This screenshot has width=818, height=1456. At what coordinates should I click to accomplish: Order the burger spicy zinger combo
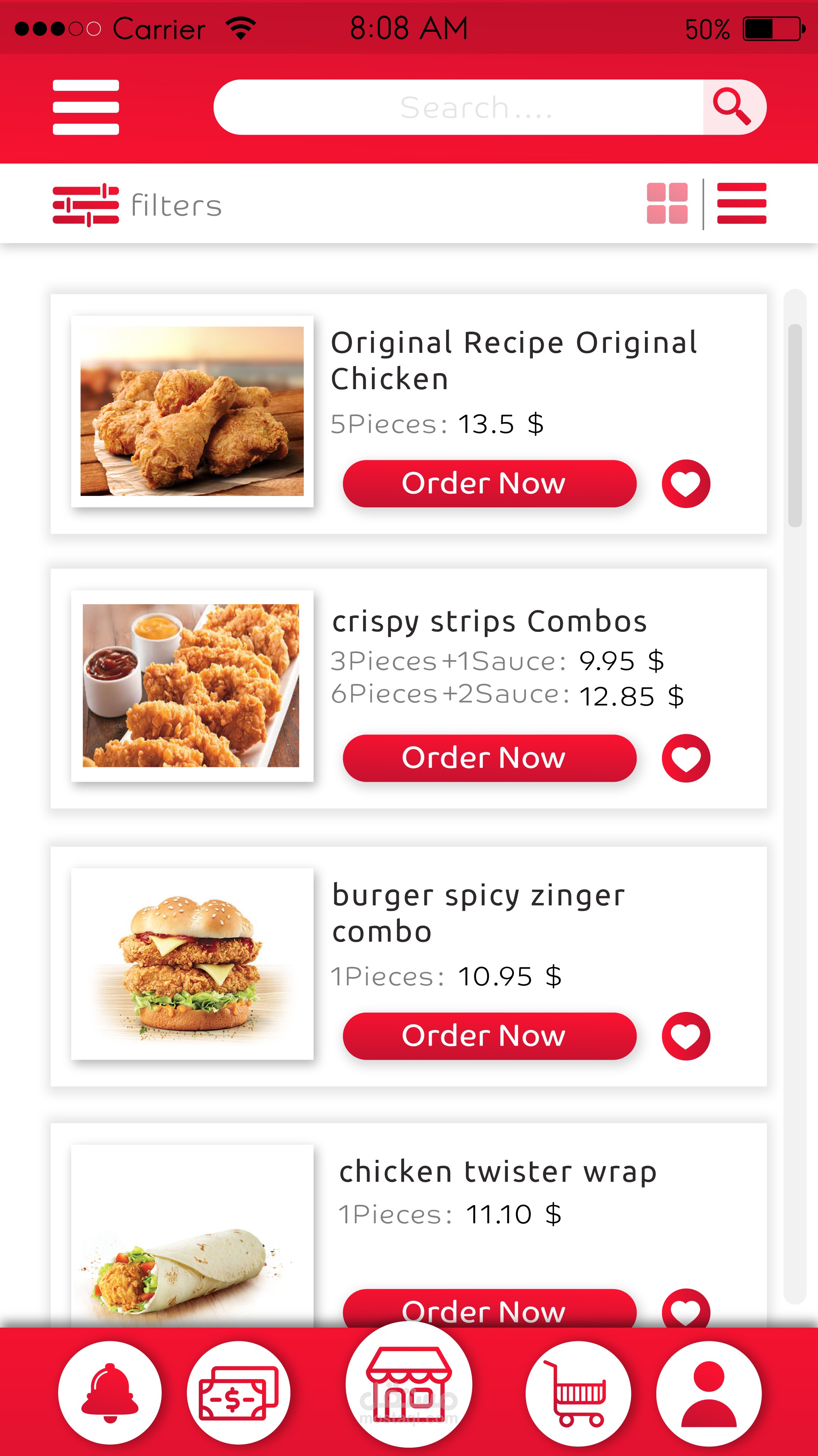tap(489, 1035)
